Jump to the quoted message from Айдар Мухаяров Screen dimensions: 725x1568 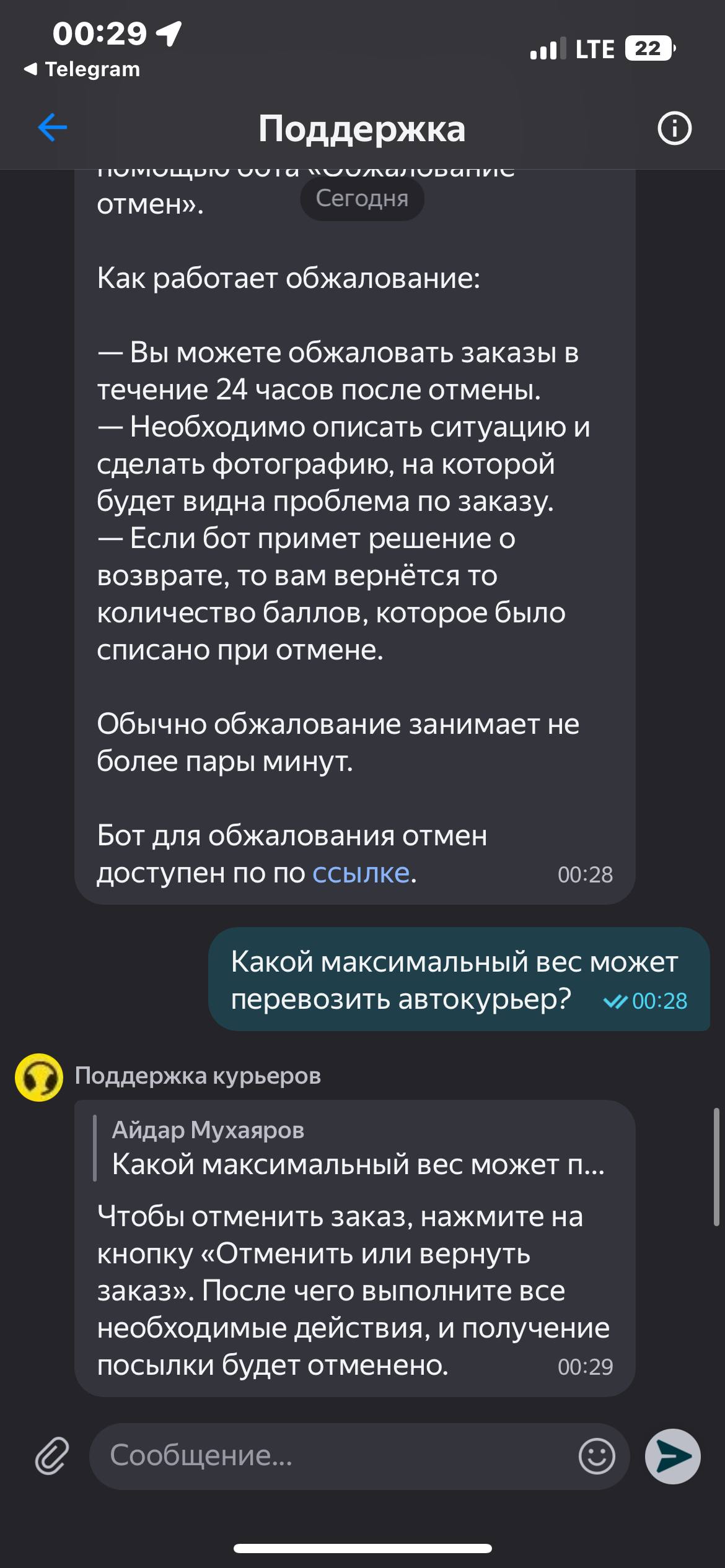(x=353, y=1148)
